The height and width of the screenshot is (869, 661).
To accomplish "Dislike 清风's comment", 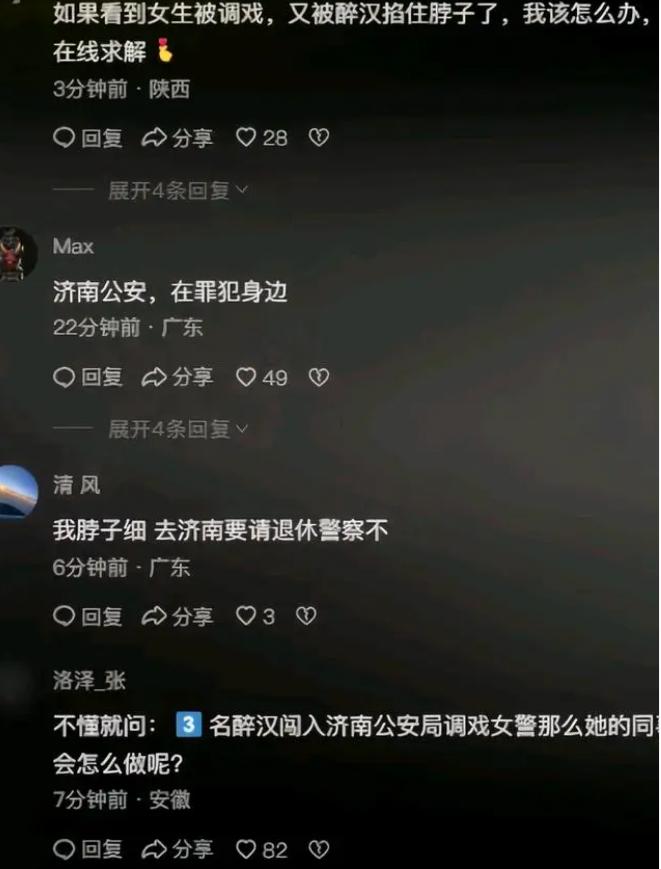I will pyautogui.click(x=306, y=617).
